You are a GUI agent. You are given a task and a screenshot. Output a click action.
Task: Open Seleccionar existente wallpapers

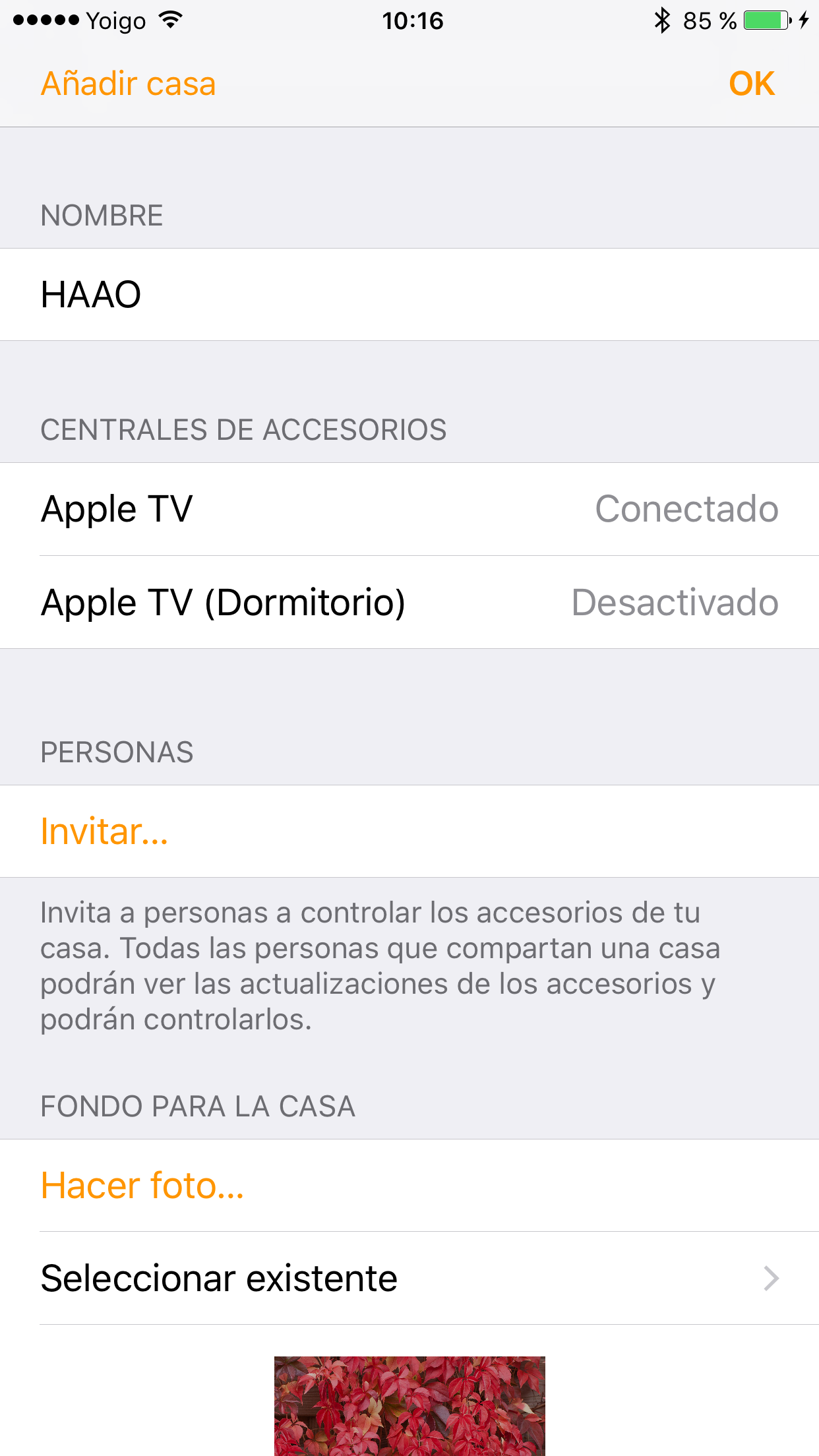pyautogui.click(x=409, y=1278)
